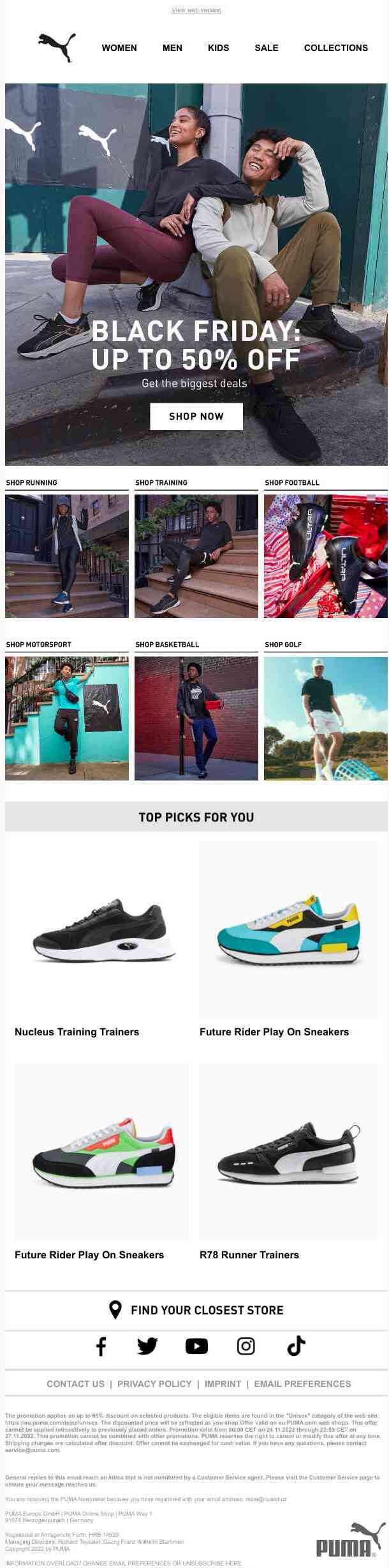This screenshot has width=389, height=1568.
Task: Open PUMA's Facebook page
Action: coord(101,1346)
